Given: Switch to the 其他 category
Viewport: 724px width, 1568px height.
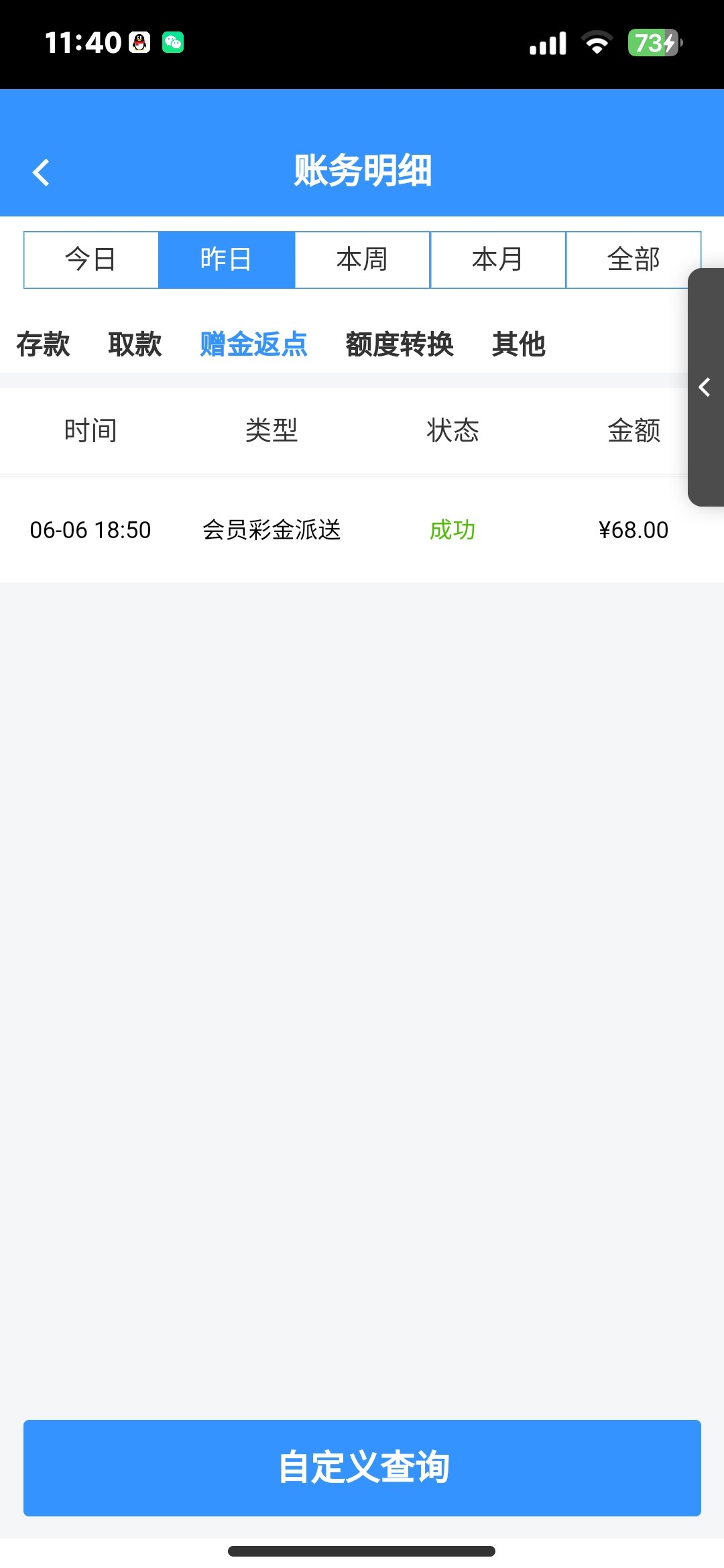Looking at the screenshot, I should [x=518, y=344].
